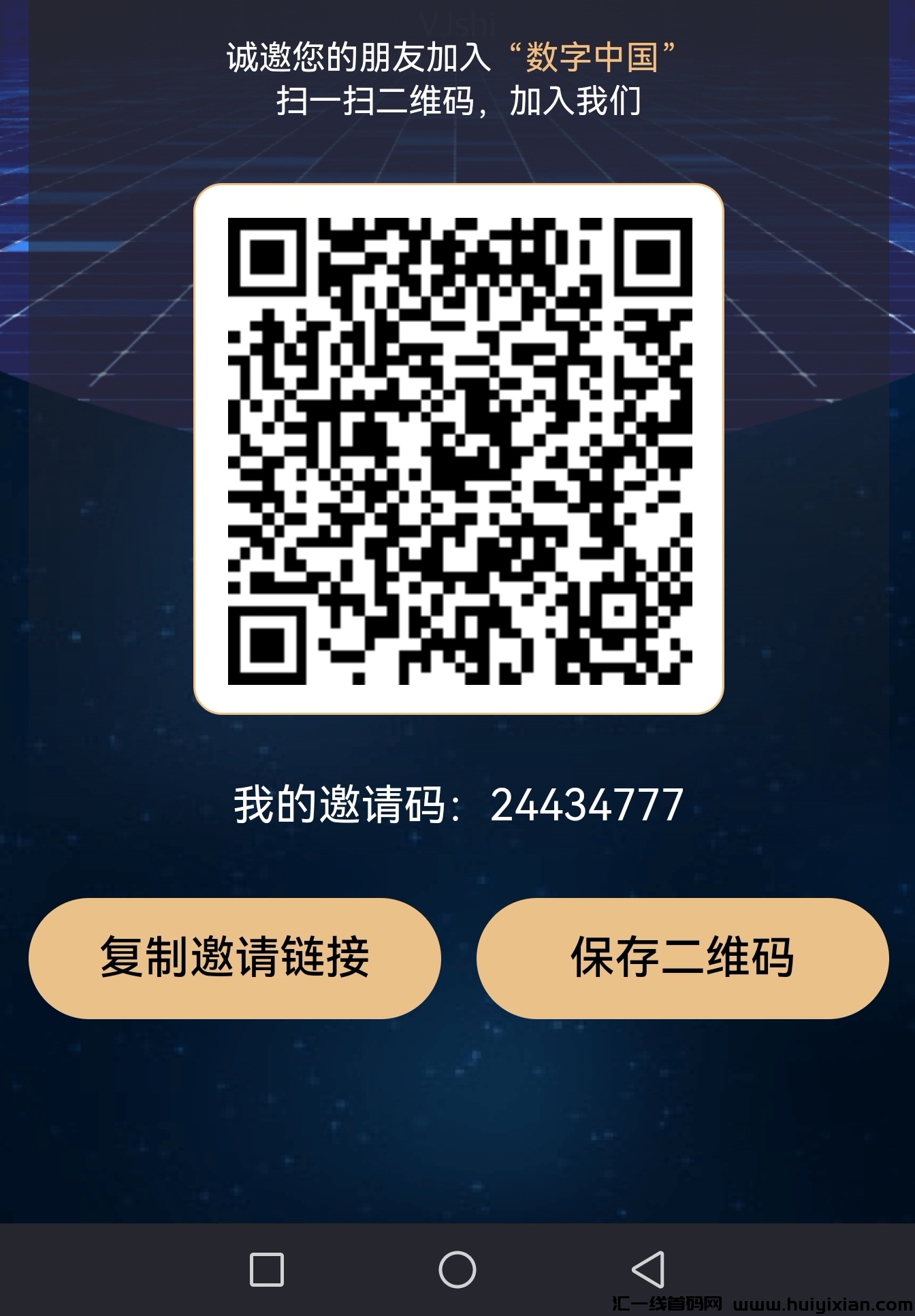
Task: Tap the 复制邀请链接 button to copy invite link
Action: (x=235, y=958)
